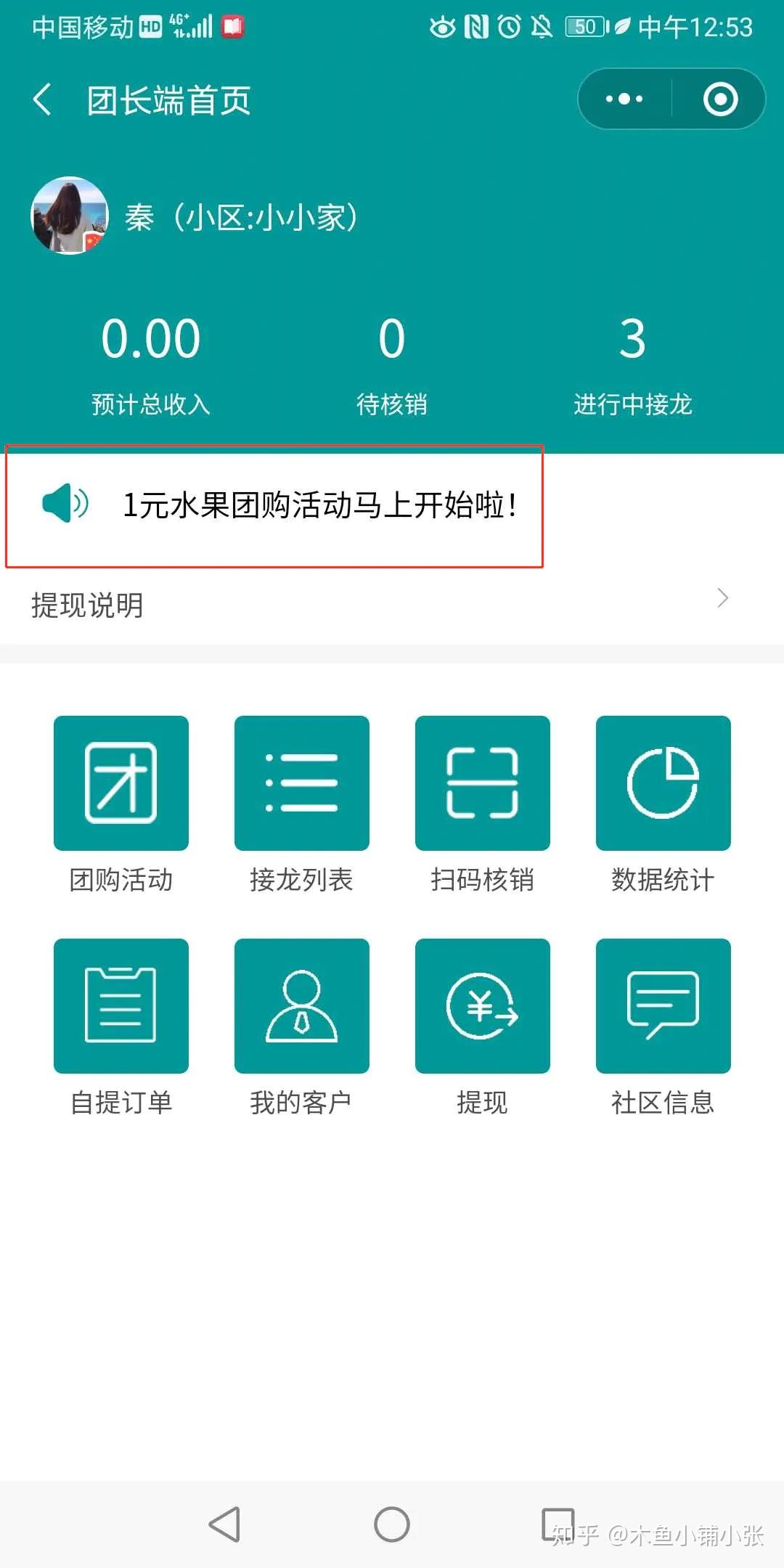The height and width of the screenshot is (1568, 784).
Task: Select the 扫码核销 scan verification icon
Action: coord(483,784)
